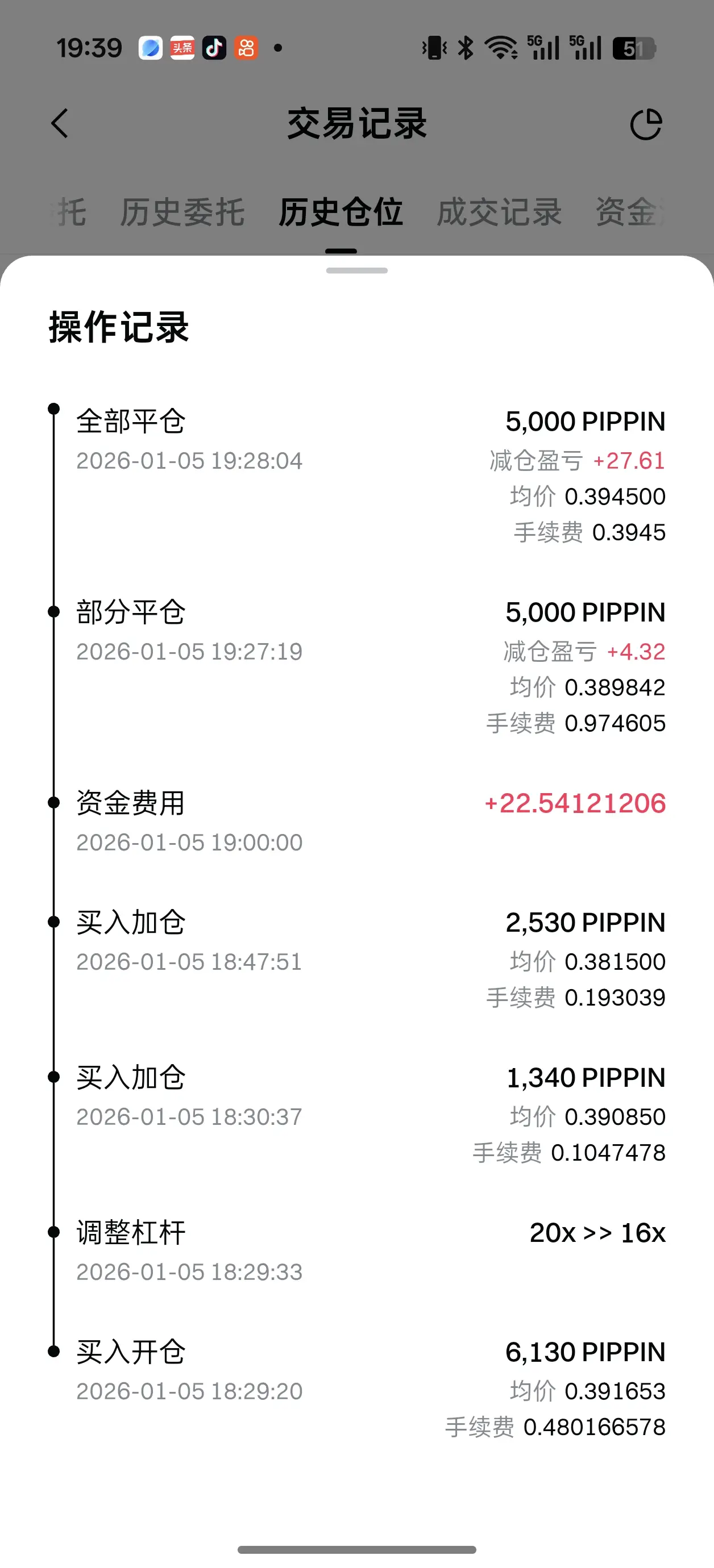This screenshot has height=1568, width=714.
Task: Switch to the 成交记录 tab
Action: pos(499,212)
